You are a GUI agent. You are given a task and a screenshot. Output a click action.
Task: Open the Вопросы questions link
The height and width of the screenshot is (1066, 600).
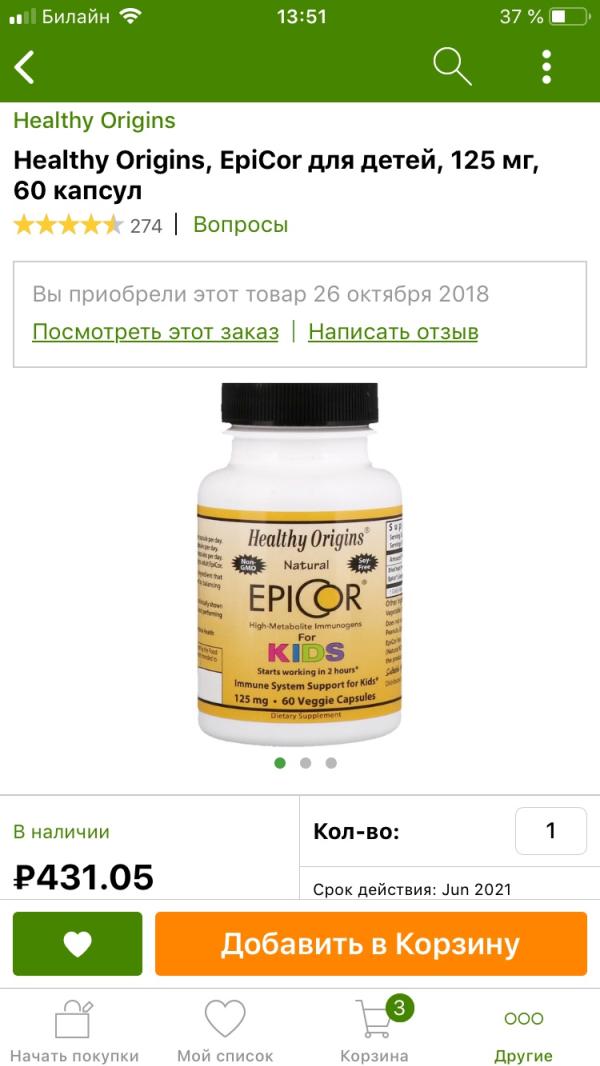pyautogui.click(x=240, y=225)
